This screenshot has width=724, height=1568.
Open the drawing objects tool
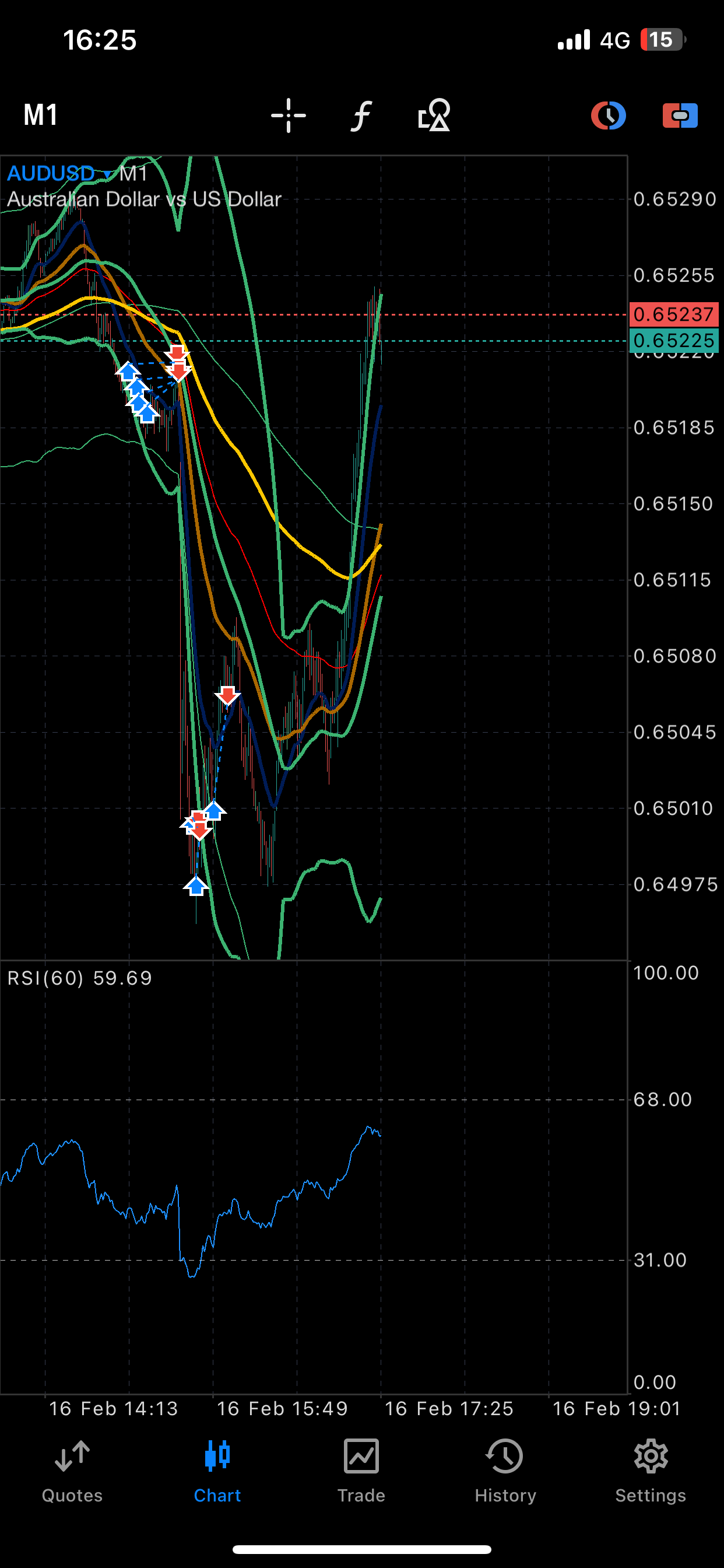point(434,115)
